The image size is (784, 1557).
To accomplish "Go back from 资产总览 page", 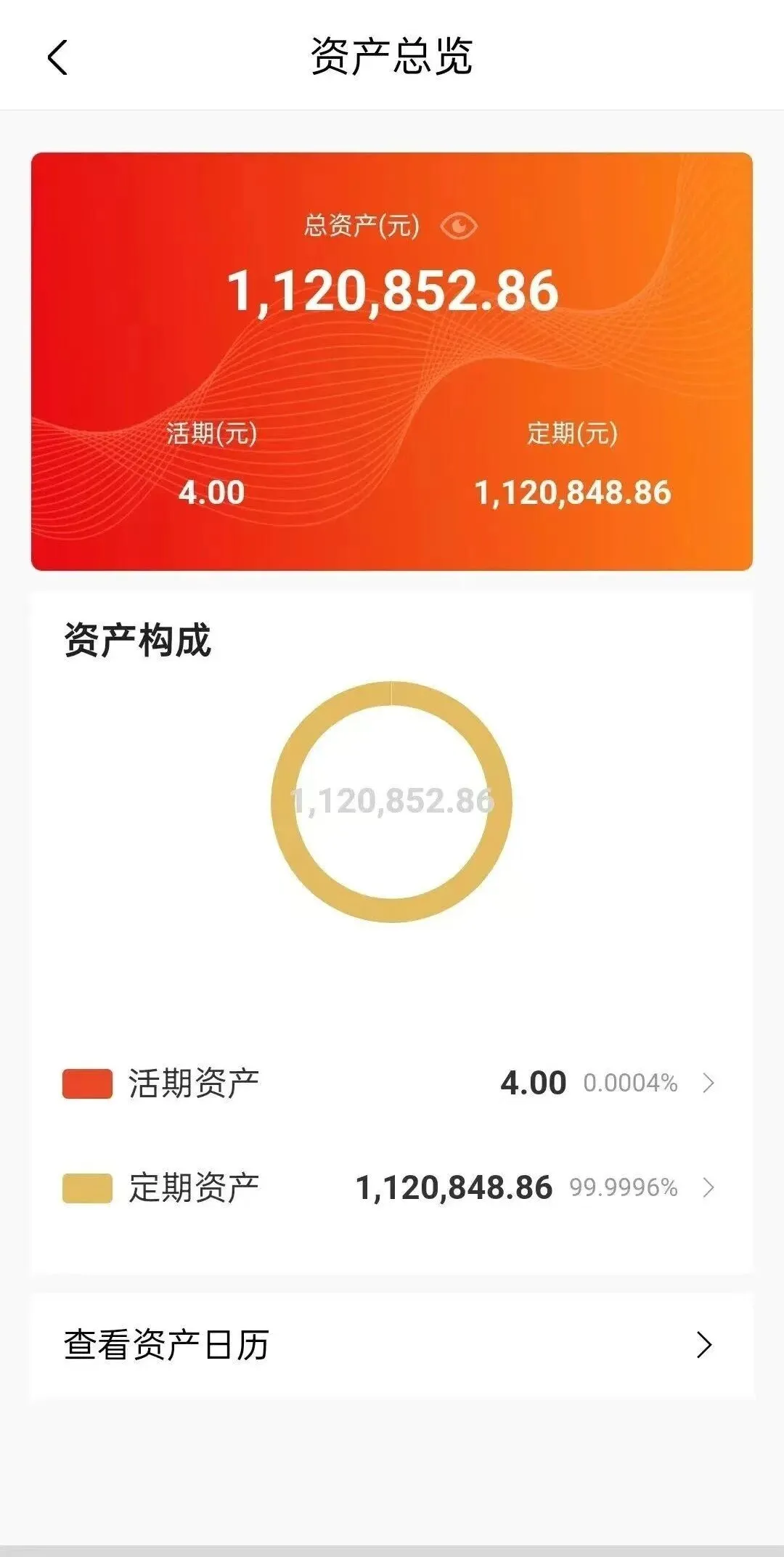I will point(57,57).
